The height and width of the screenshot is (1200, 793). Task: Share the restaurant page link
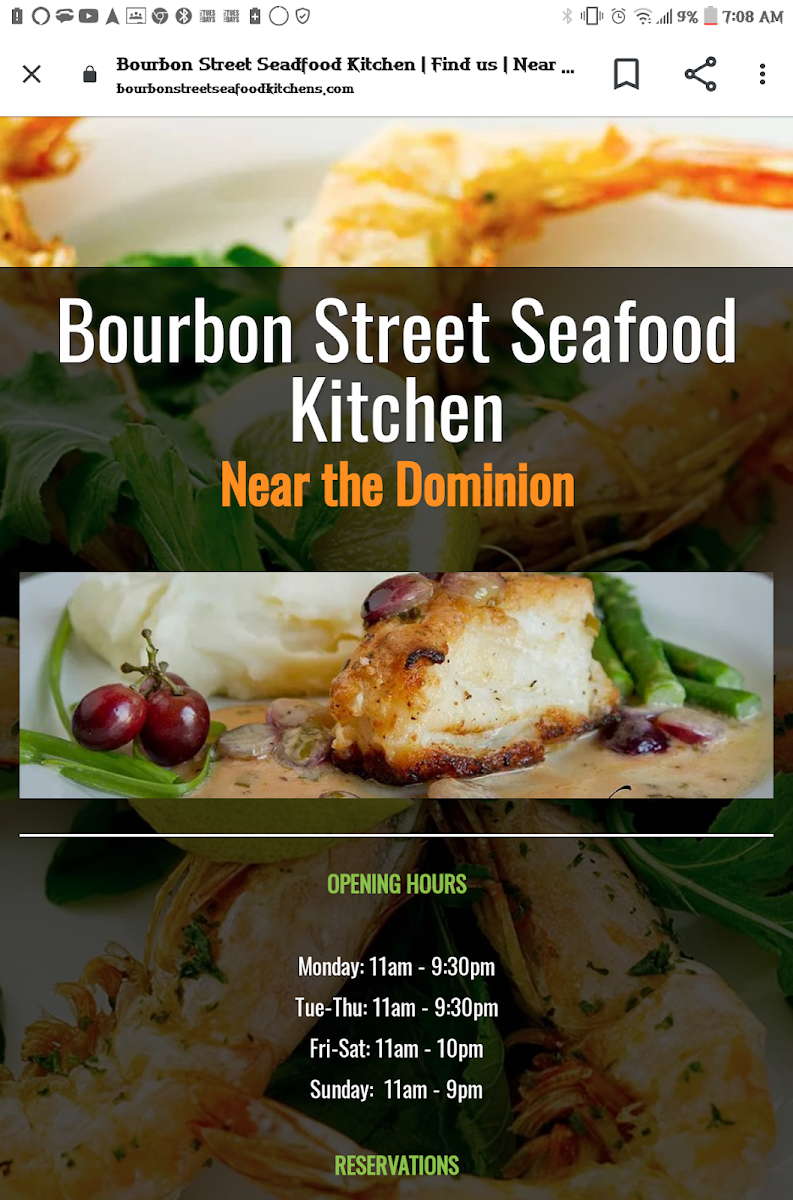click(700, 74)
